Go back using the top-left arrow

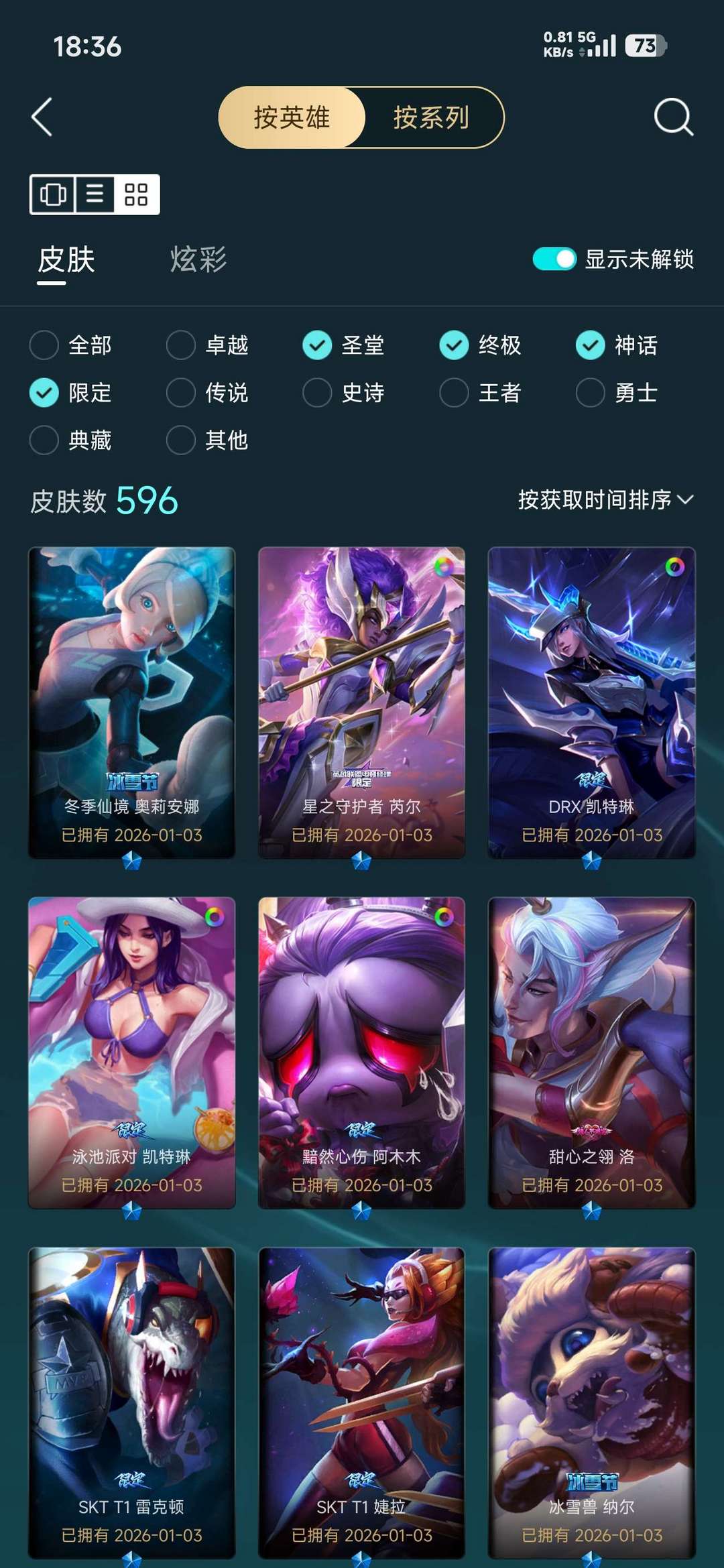click(x=42, y=117)
